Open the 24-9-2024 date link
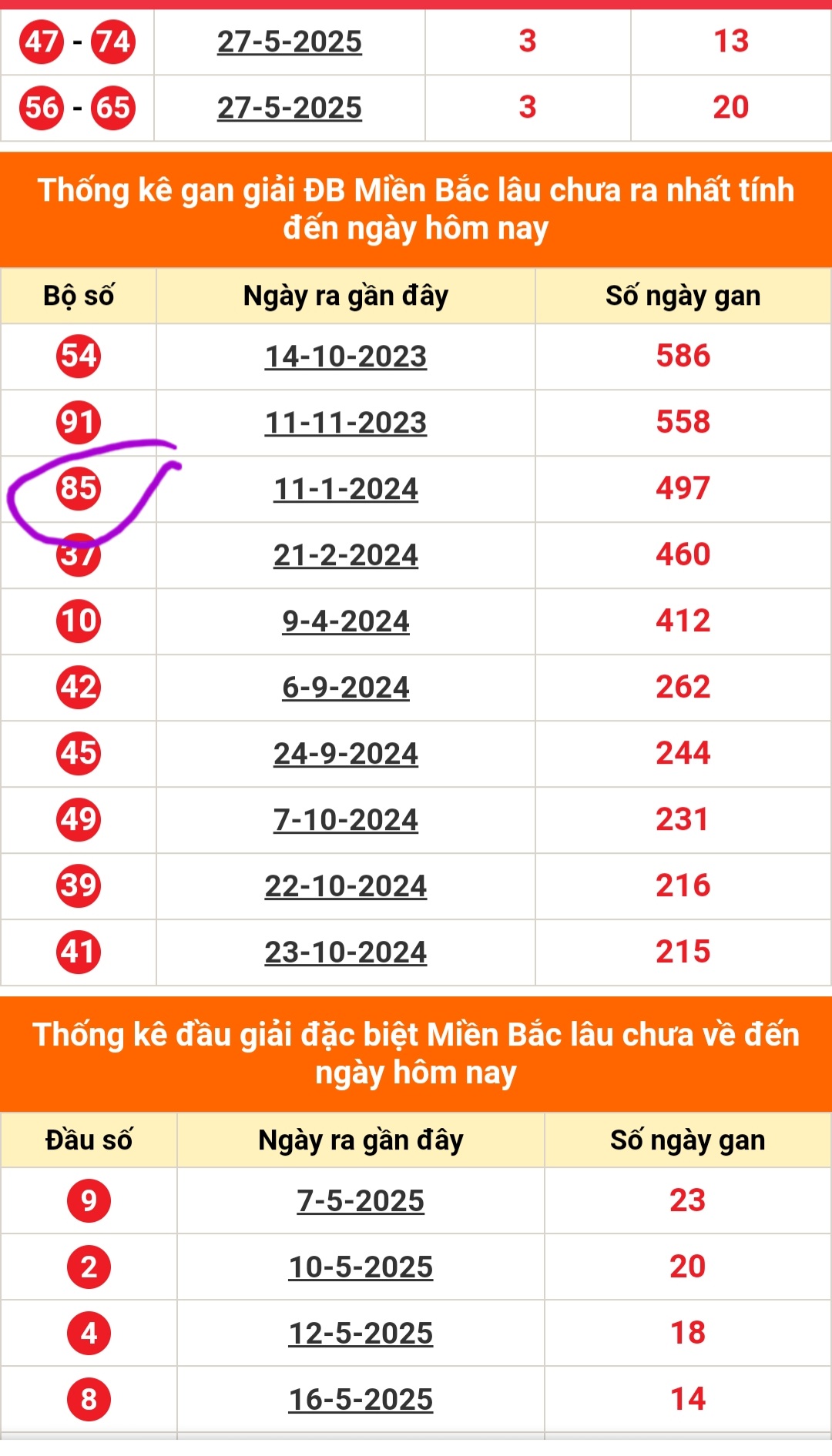This screenshot has height=1456, width=832. click(346, 754)
